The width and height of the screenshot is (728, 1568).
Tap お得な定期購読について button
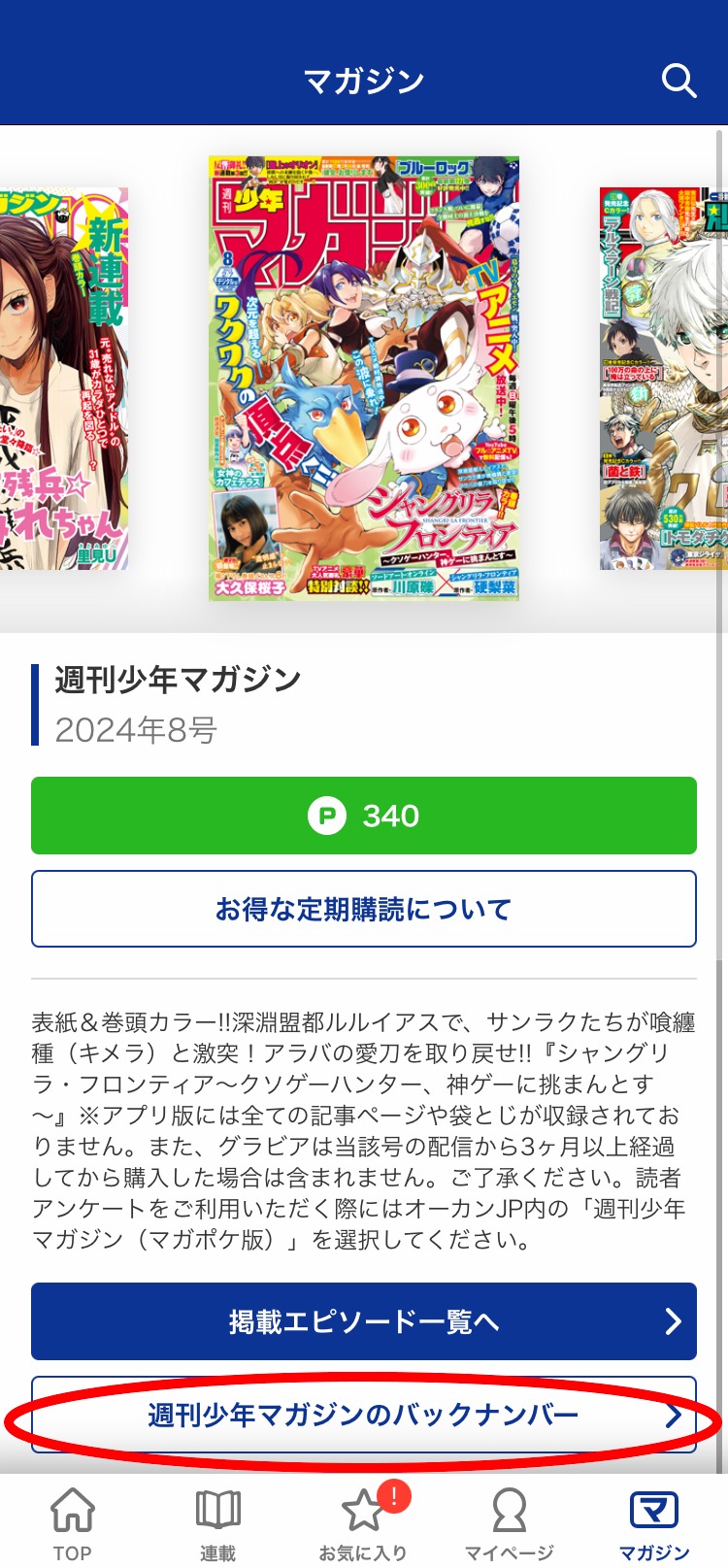tap(364, 909)
